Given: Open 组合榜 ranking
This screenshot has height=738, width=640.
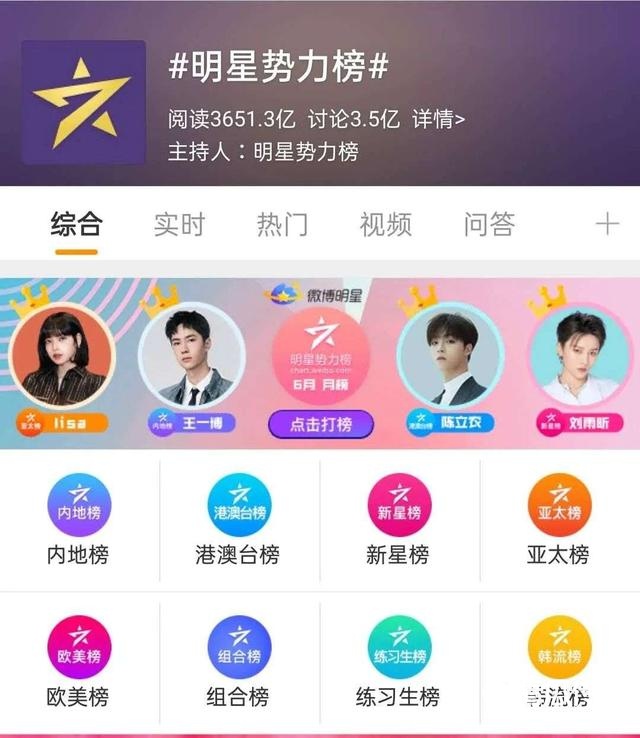Looking at the screenshot, I should tap(238, 661).
